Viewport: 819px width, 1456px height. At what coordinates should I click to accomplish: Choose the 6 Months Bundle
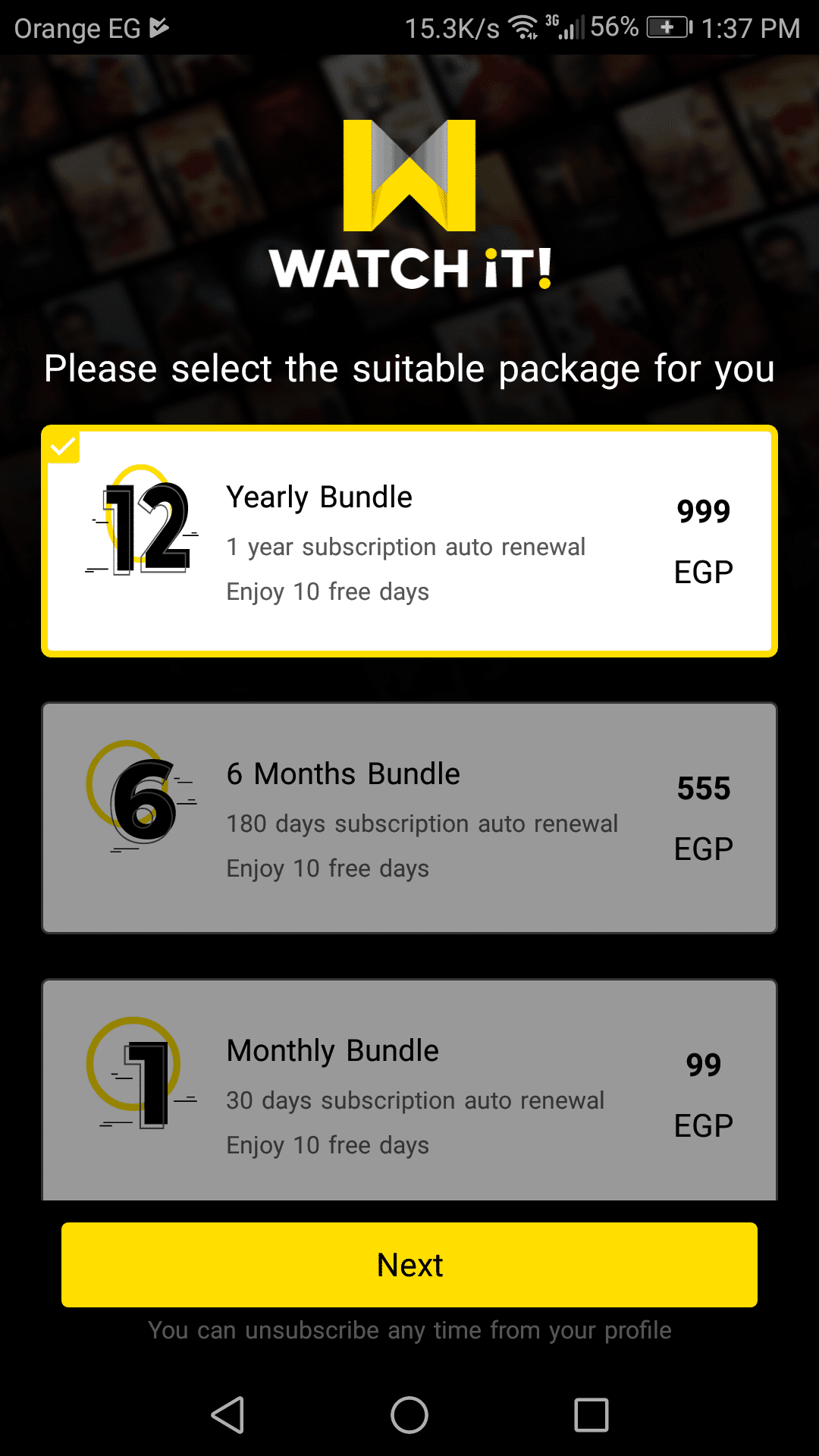pos(409,817)
